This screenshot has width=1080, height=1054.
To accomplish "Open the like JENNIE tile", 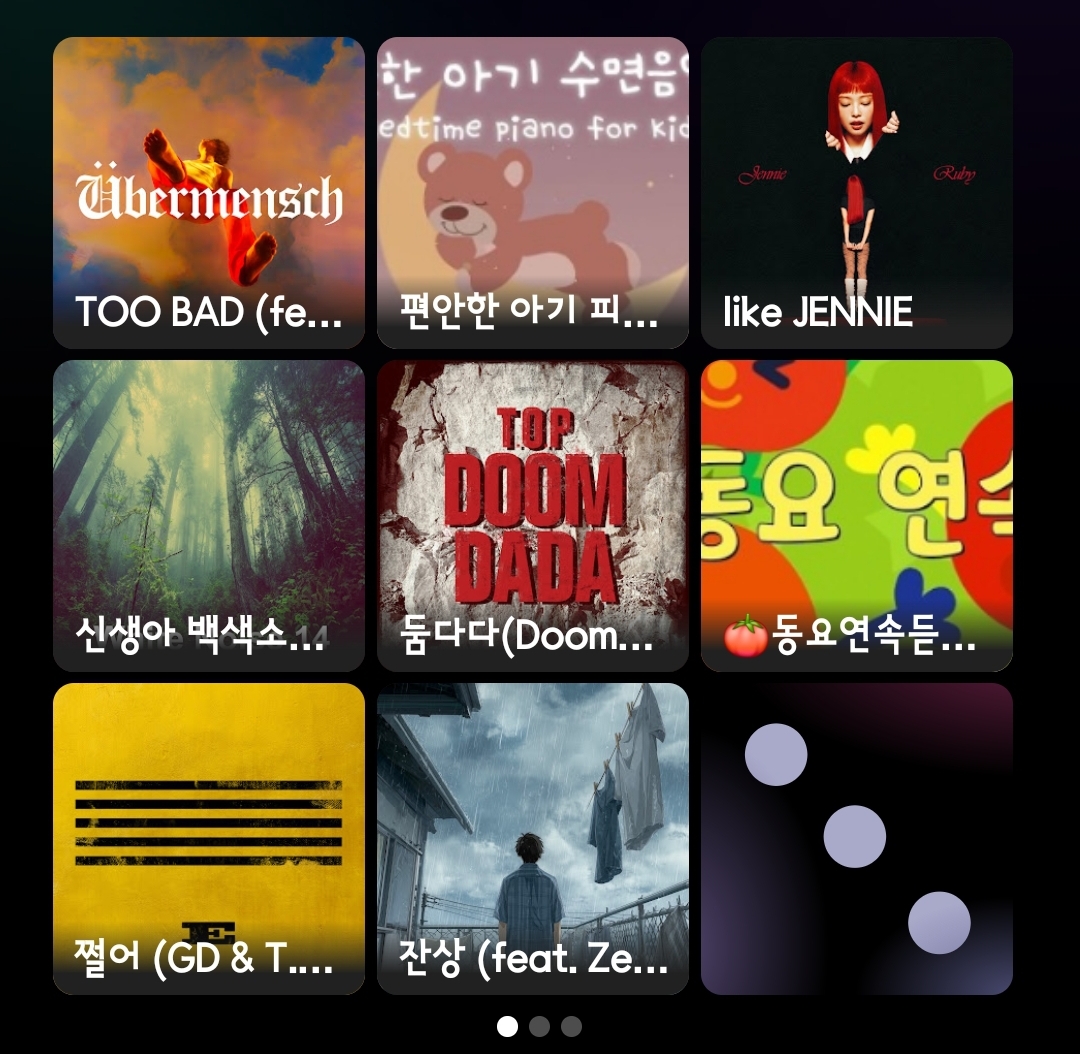I will (x=857, y=193).
